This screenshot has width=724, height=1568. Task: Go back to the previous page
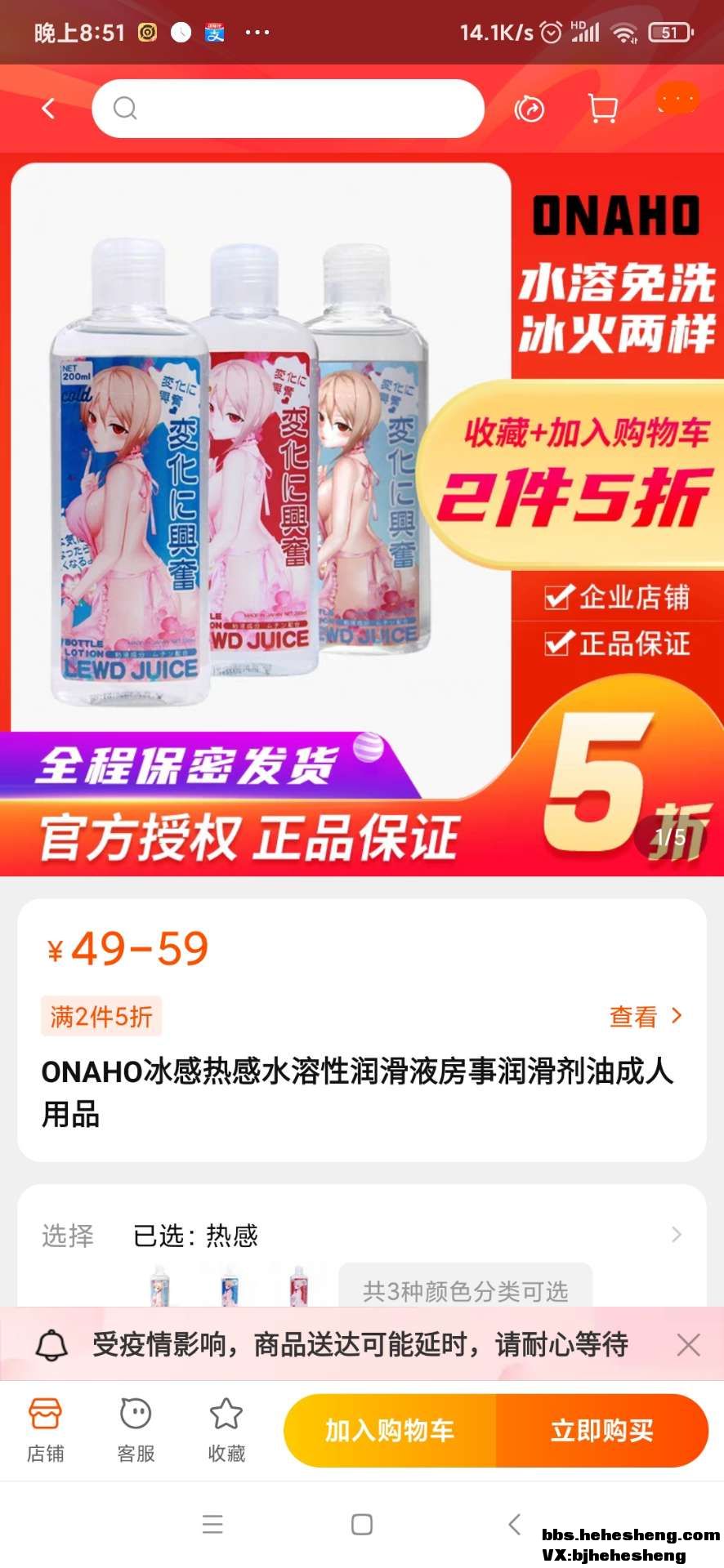49,109
